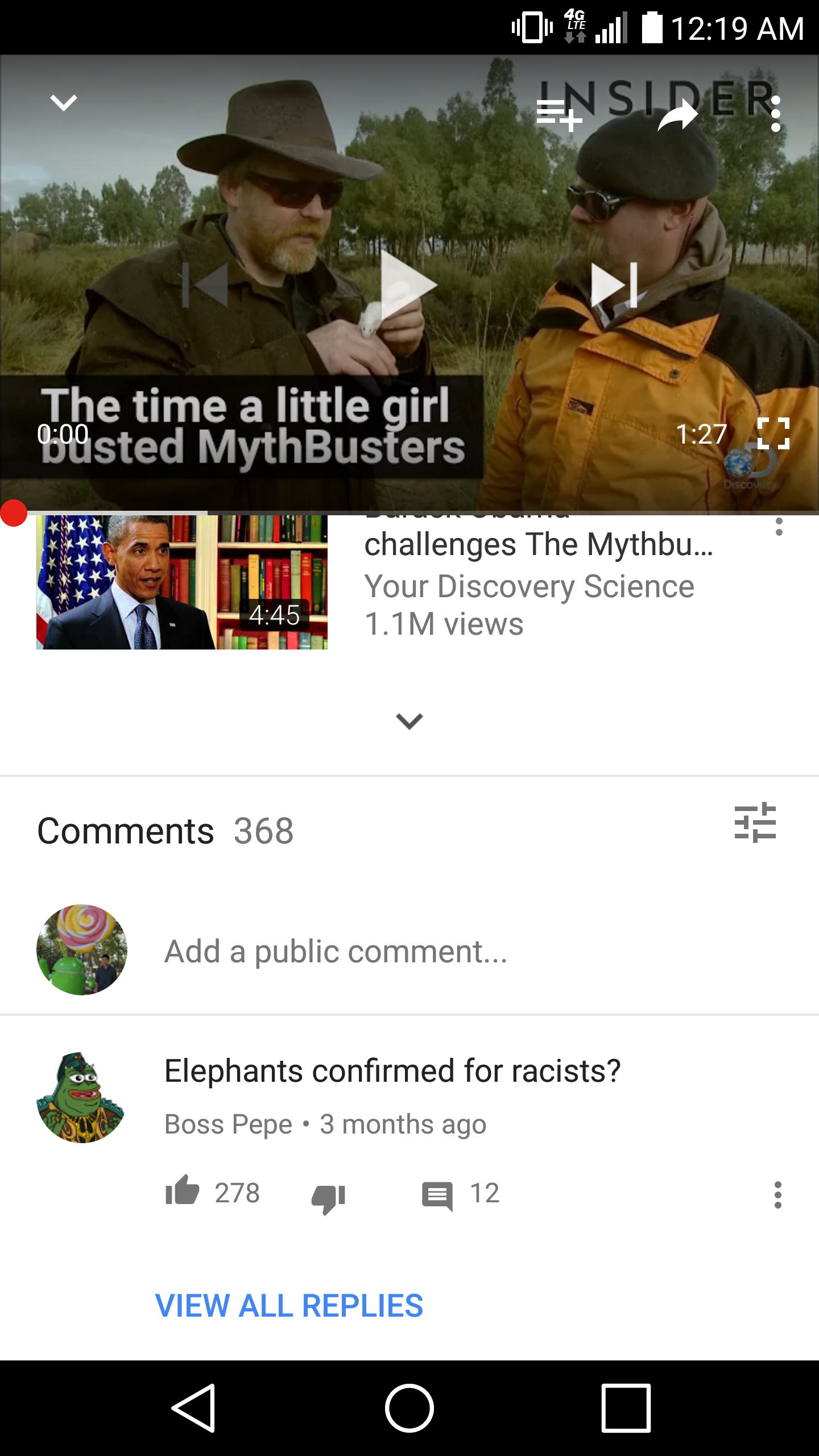Reply to Boss Pepe's comment
This screenshot has width=819, height=1456.
coord(437,1196)
